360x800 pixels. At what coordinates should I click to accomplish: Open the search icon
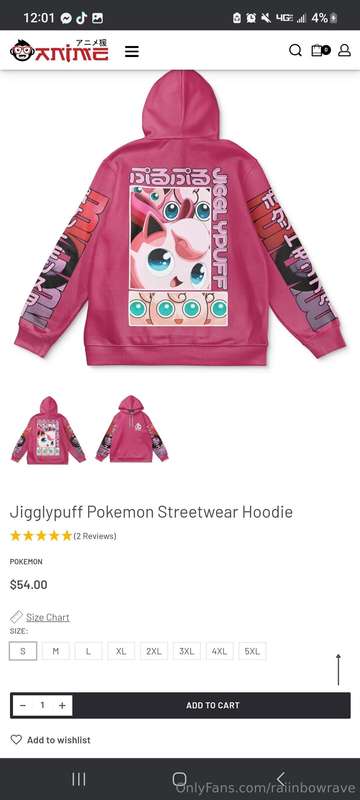coord(295,50)
